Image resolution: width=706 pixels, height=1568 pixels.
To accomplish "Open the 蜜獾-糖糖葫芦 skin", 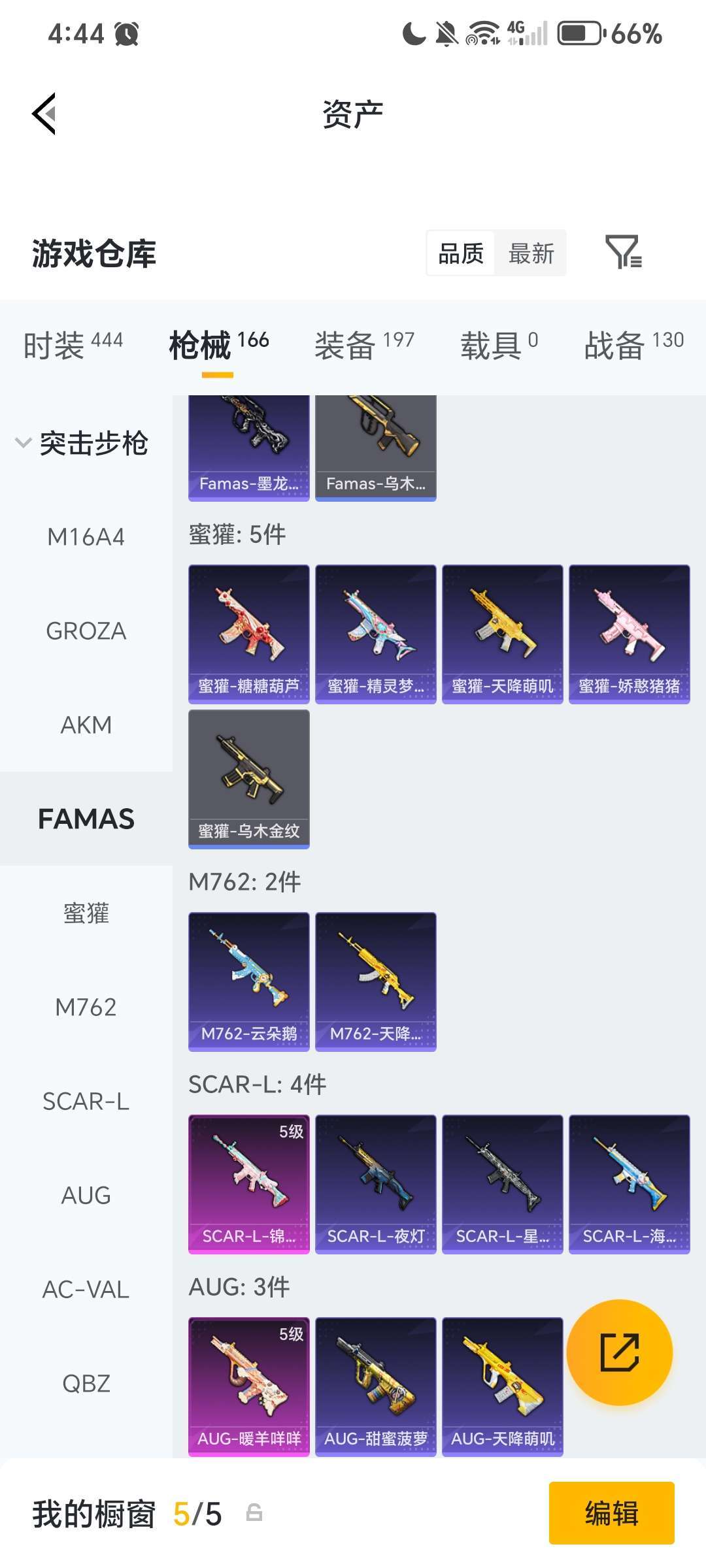I will coord(248,634).
